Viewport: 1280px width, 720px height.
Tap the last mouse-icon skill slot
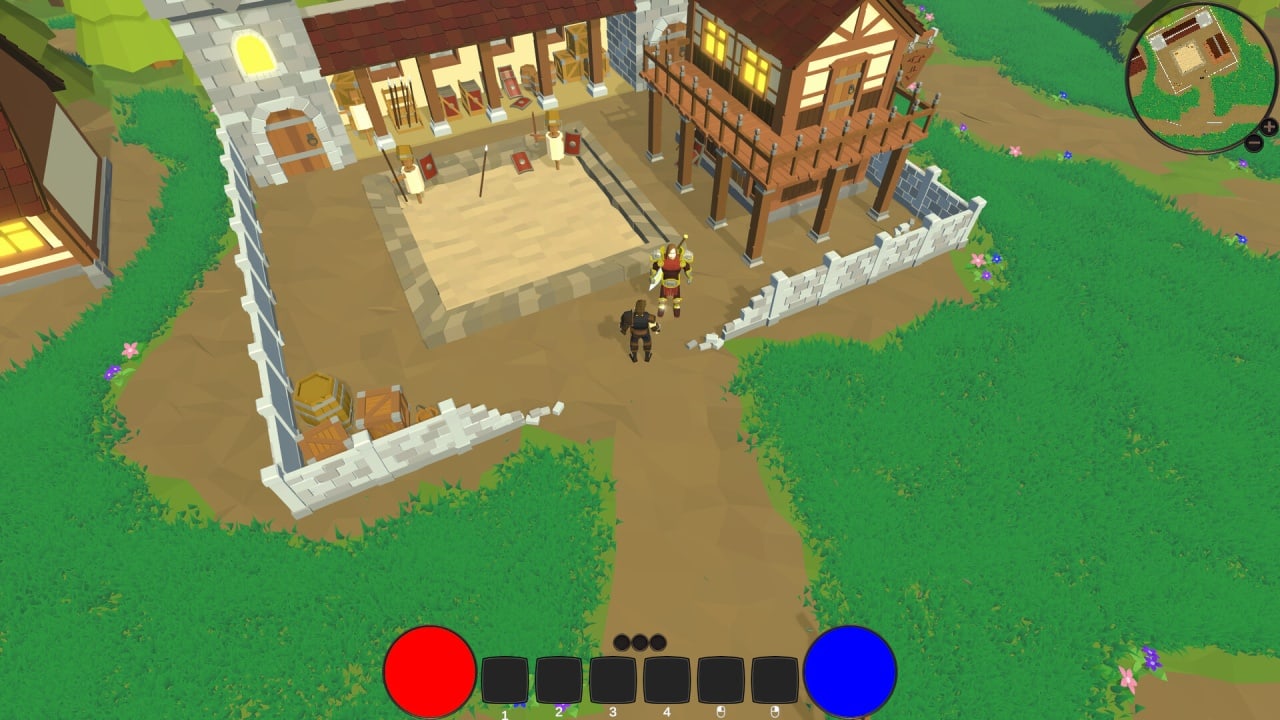[x=775, y=680]
